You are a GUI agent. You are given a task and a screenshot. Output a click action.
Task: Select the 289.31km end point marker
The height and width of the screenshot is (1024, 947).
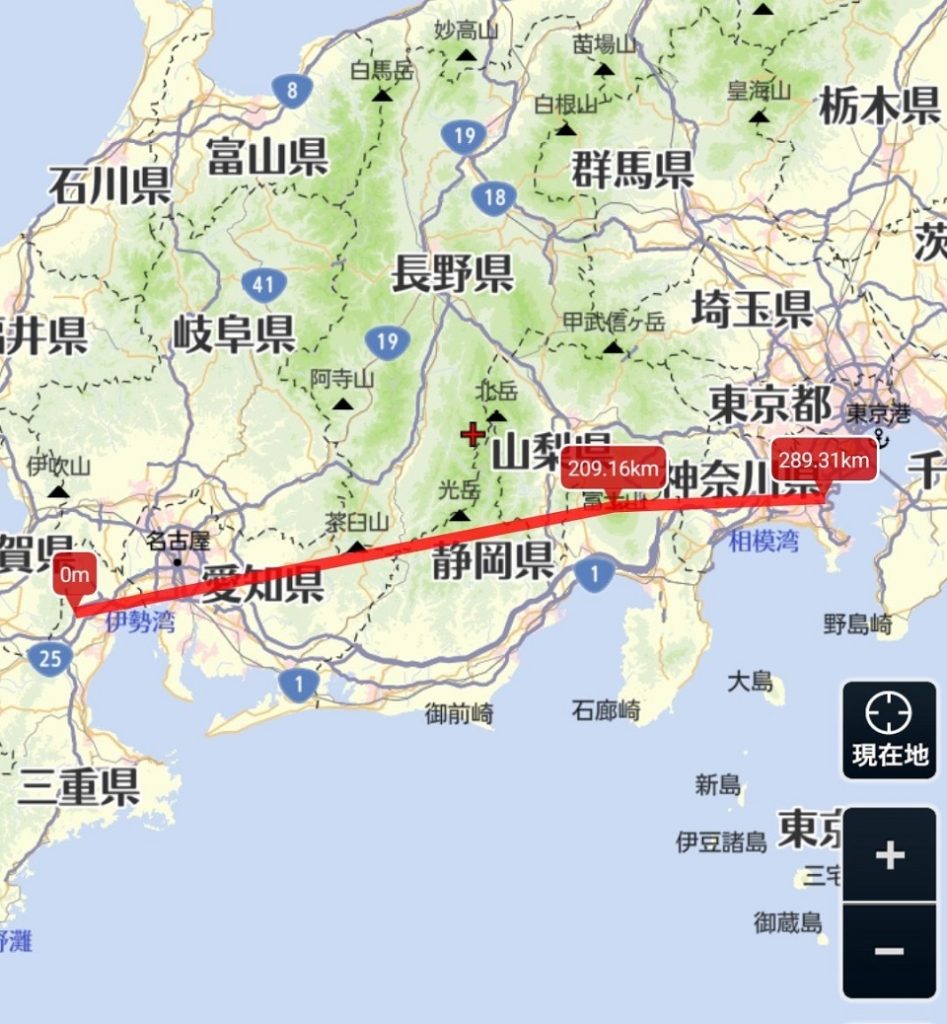click(x=824, y=461)
